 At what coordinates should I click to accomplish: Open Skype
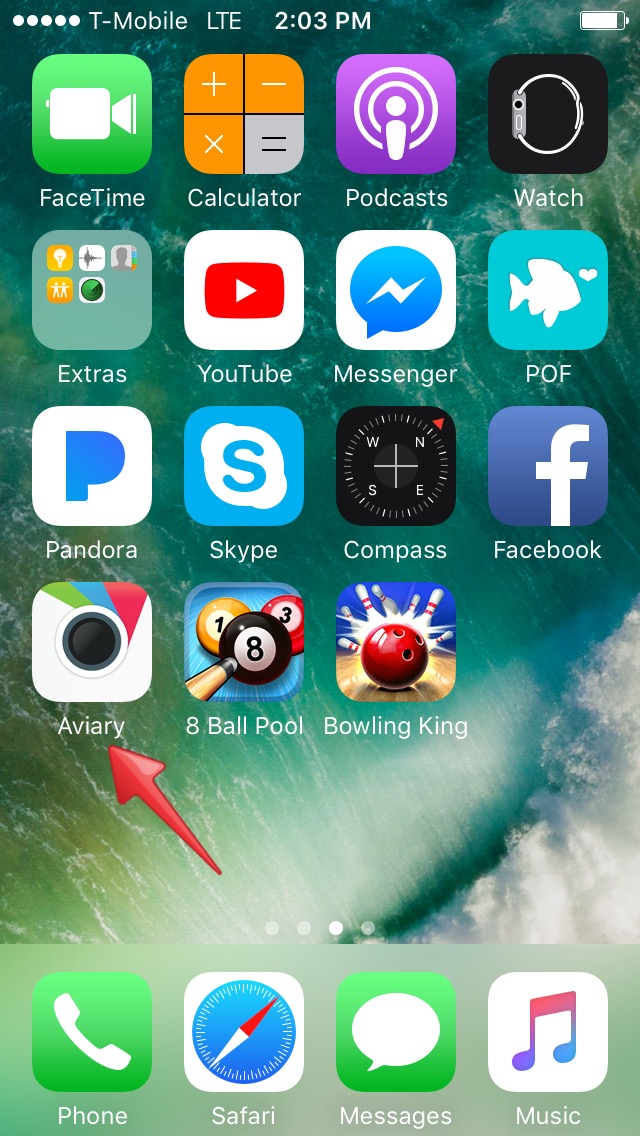pos(244,466)
